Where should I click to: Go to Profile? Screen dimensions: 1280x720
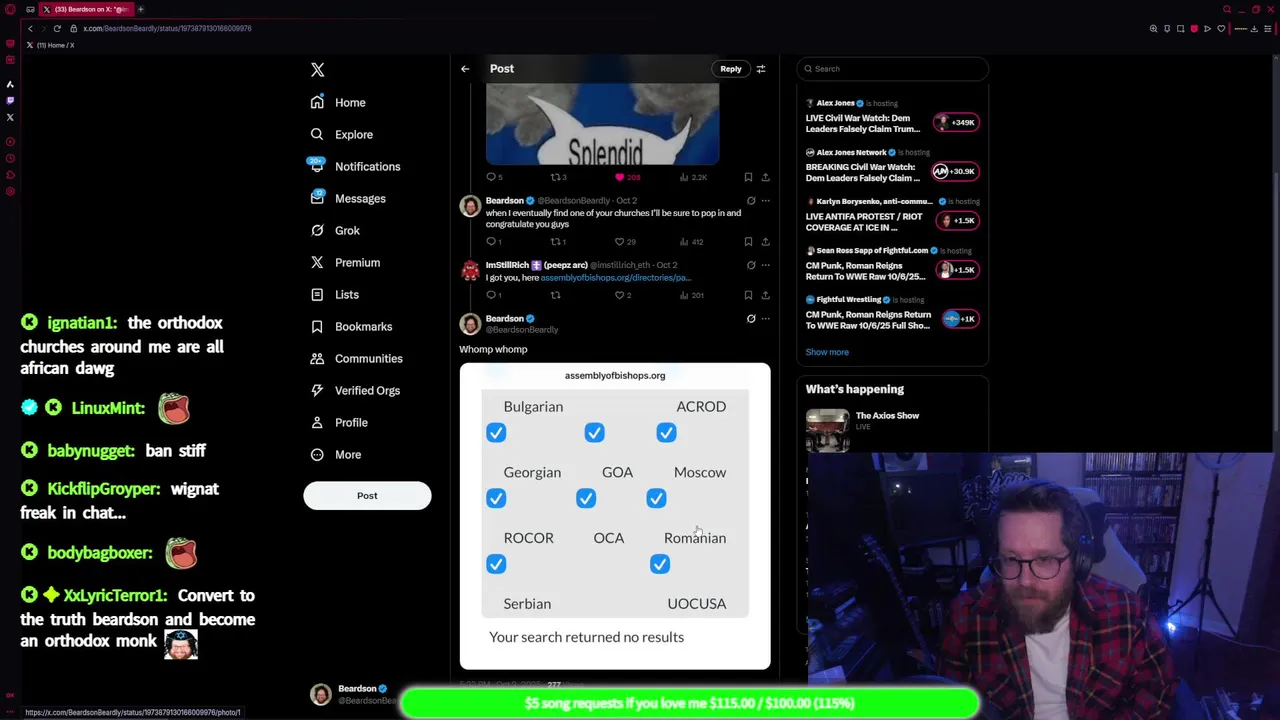pos(350,423)
